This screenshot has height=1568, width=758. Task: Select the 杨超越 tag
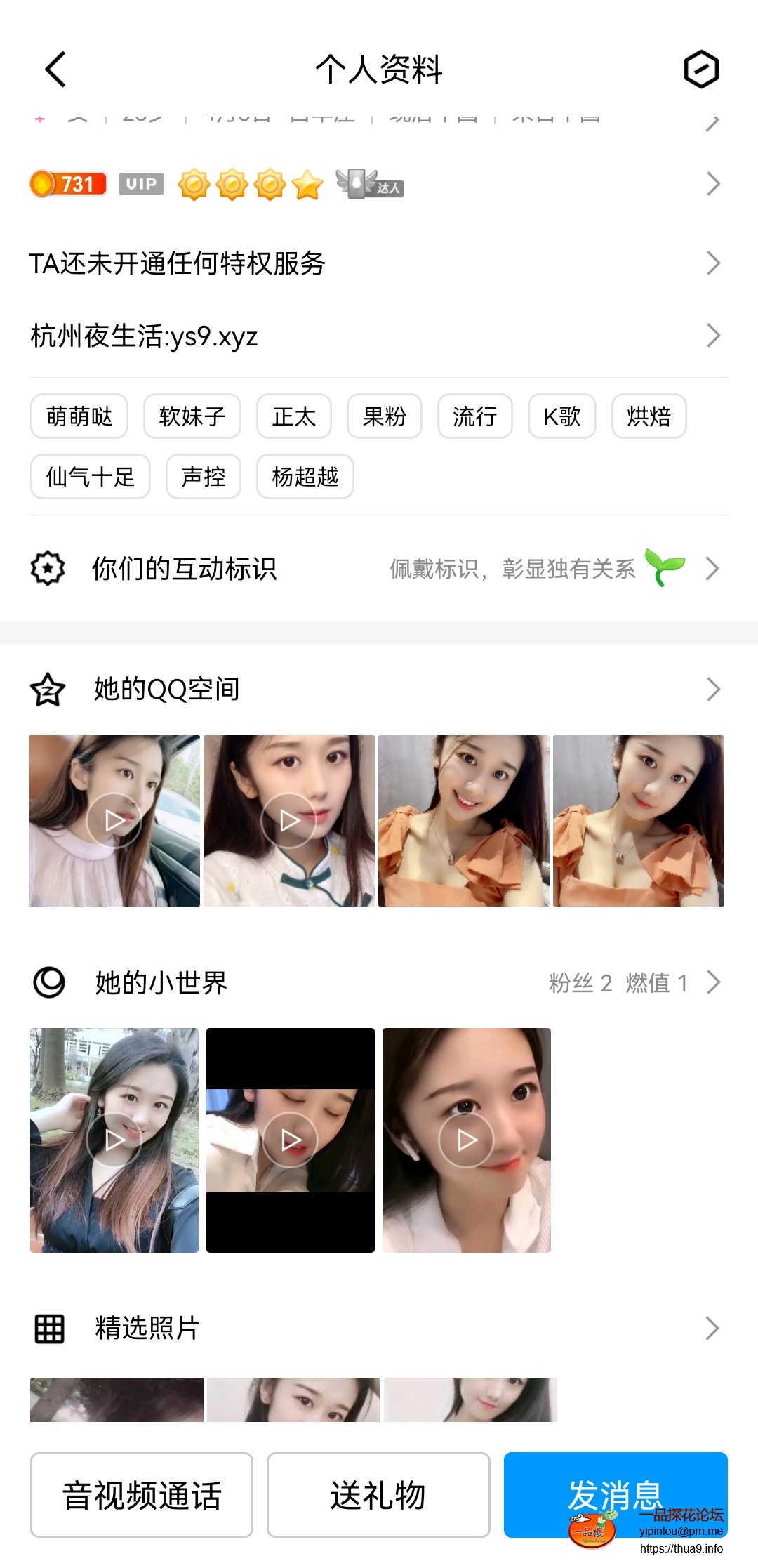305,477
